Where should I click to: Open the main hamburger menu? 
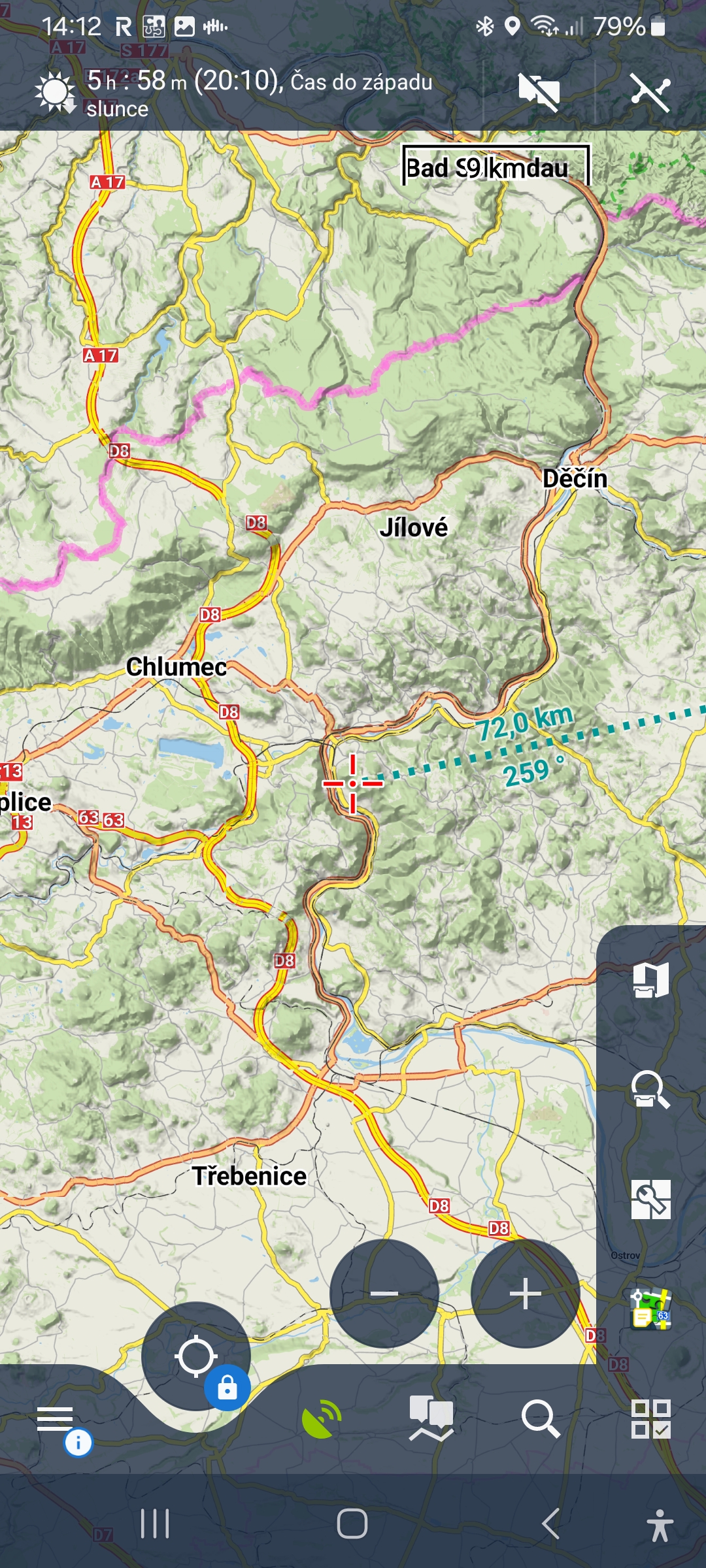point(55,1419)
